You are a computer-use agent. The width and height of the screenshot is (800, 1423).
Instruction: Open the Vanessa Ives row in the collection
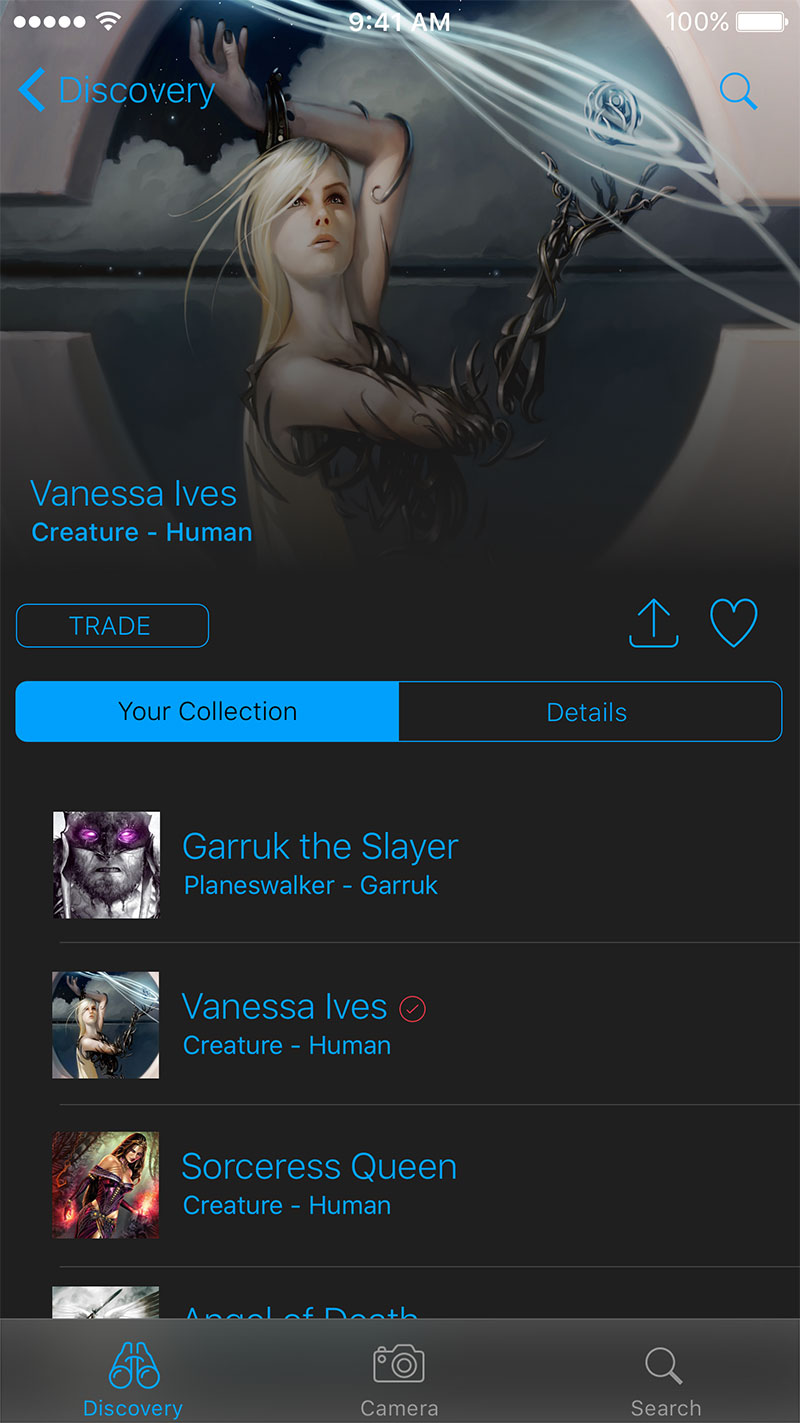pos(426,1024)
